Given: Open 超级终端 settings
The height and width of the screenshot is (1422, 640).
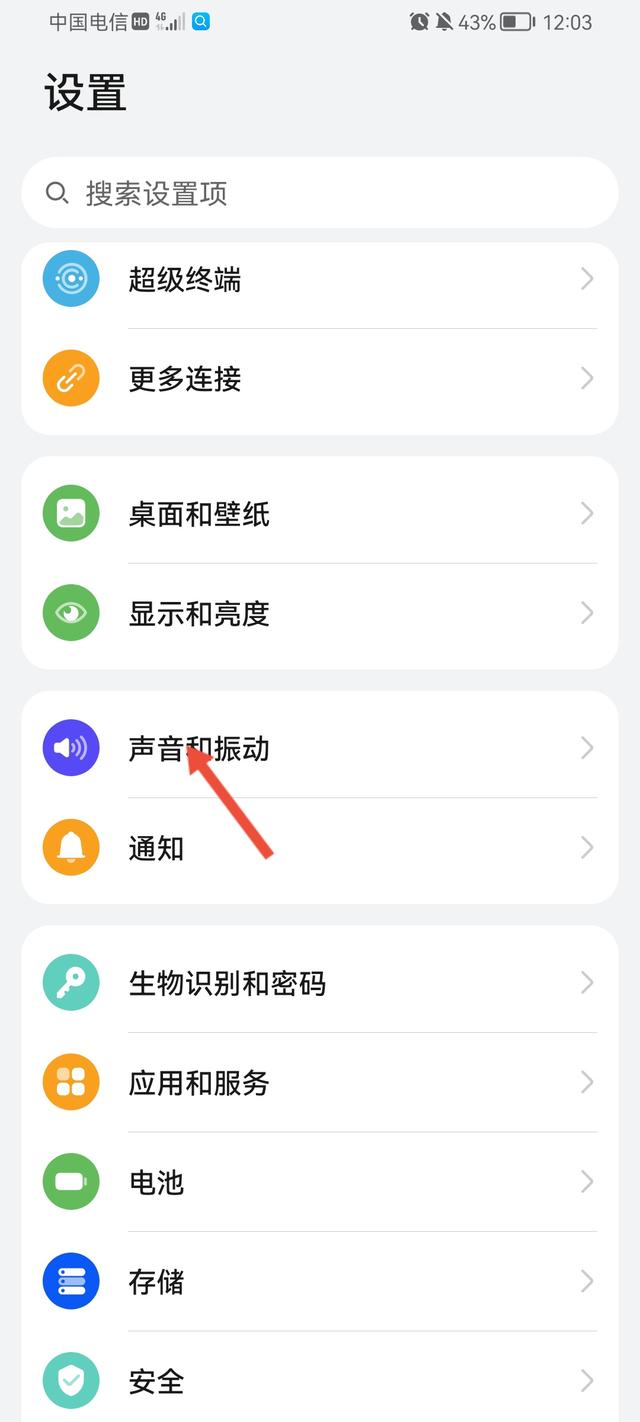Looking at the screenshot, I should point(320,279).
